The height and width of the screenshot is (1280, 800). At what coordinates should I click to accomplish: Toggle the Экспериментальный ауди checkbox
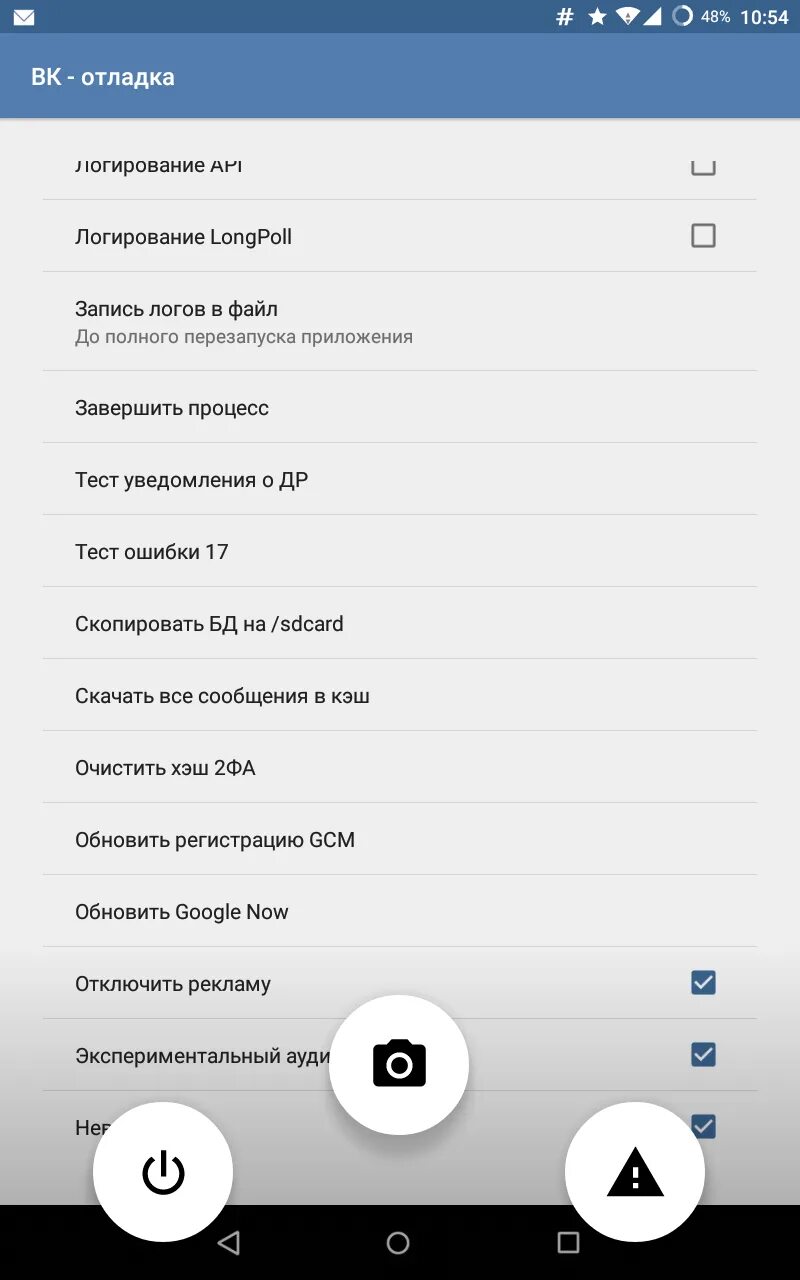[x=703, y=1055]
